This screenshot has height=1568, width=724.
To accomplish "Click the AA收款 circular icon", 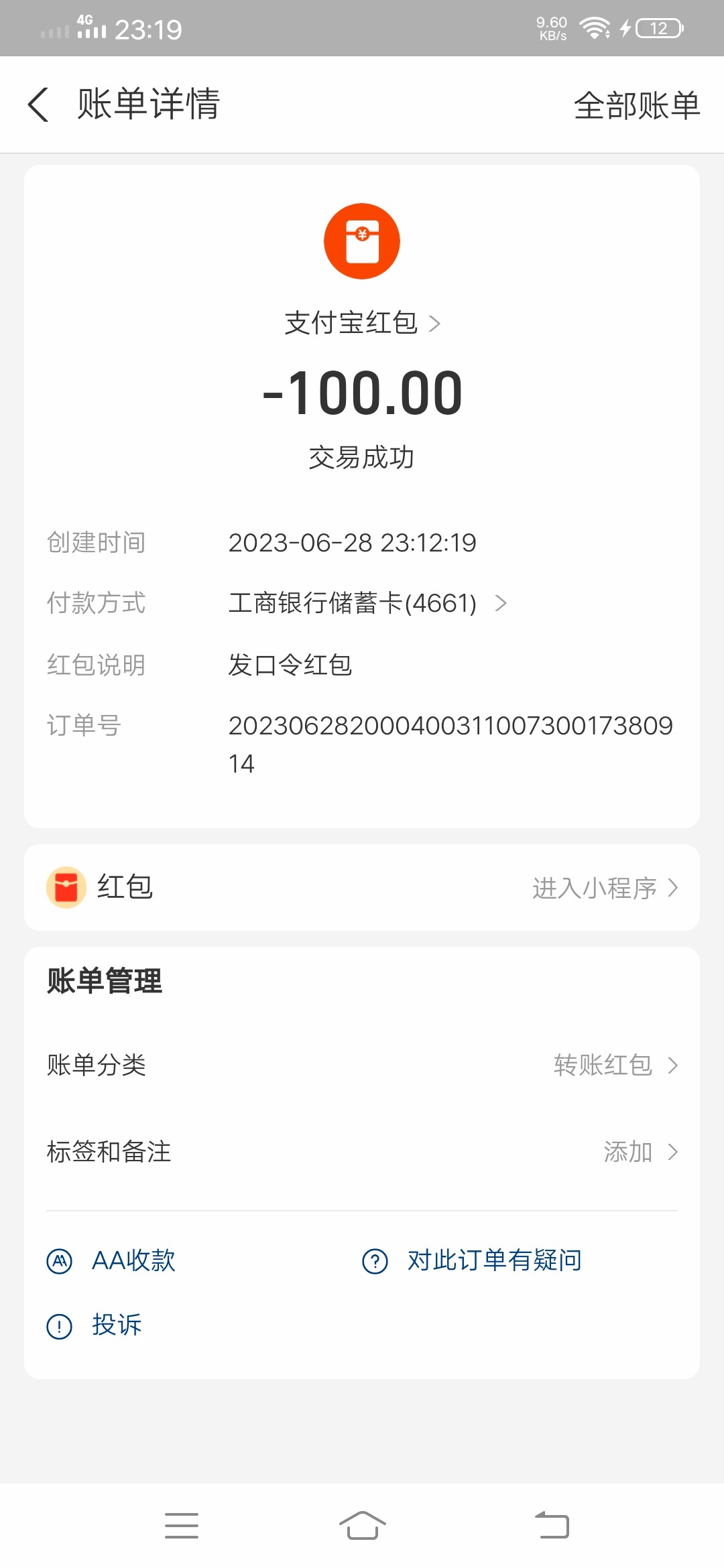I will click(x=60, y=1260).
